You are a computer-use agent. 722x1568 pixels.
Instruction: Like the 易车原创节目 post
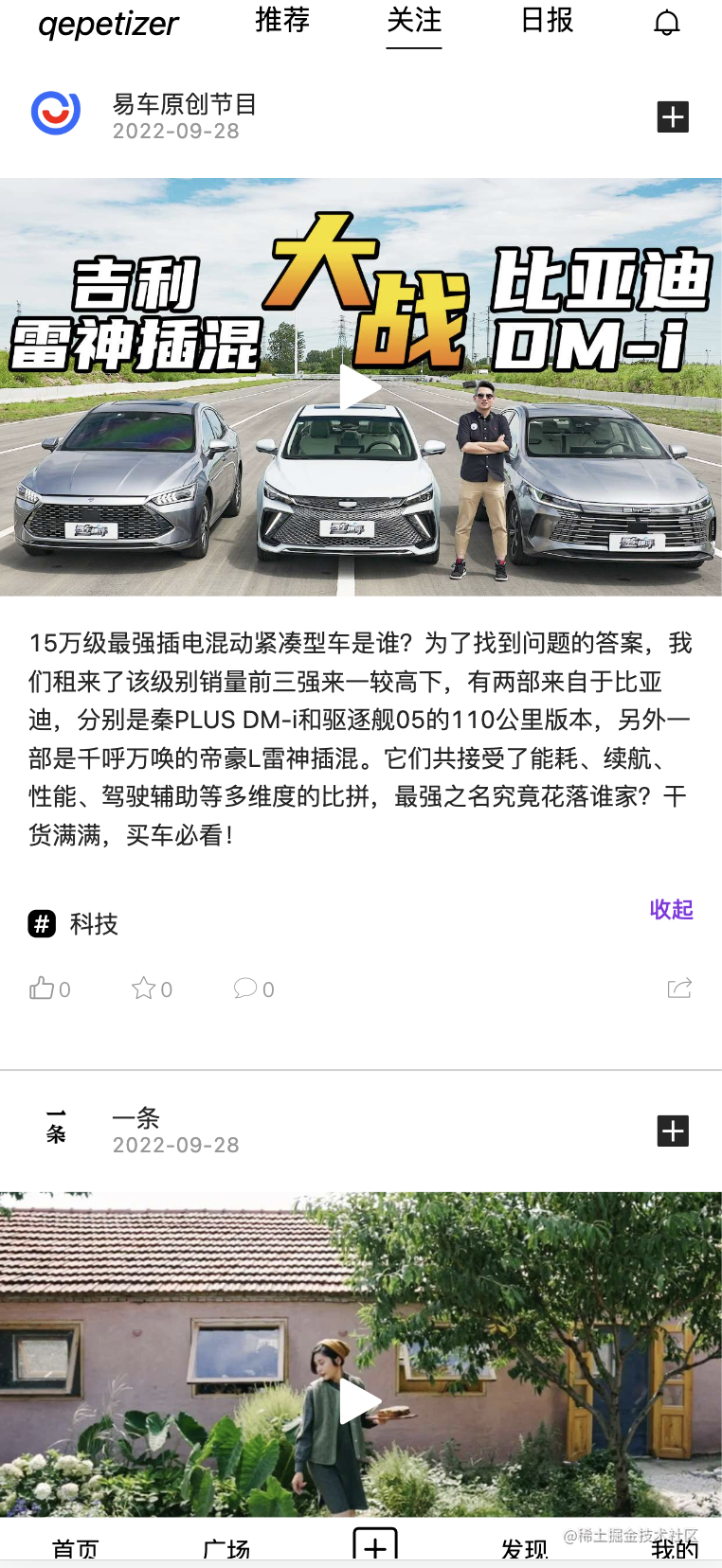[x=49, y=989]
